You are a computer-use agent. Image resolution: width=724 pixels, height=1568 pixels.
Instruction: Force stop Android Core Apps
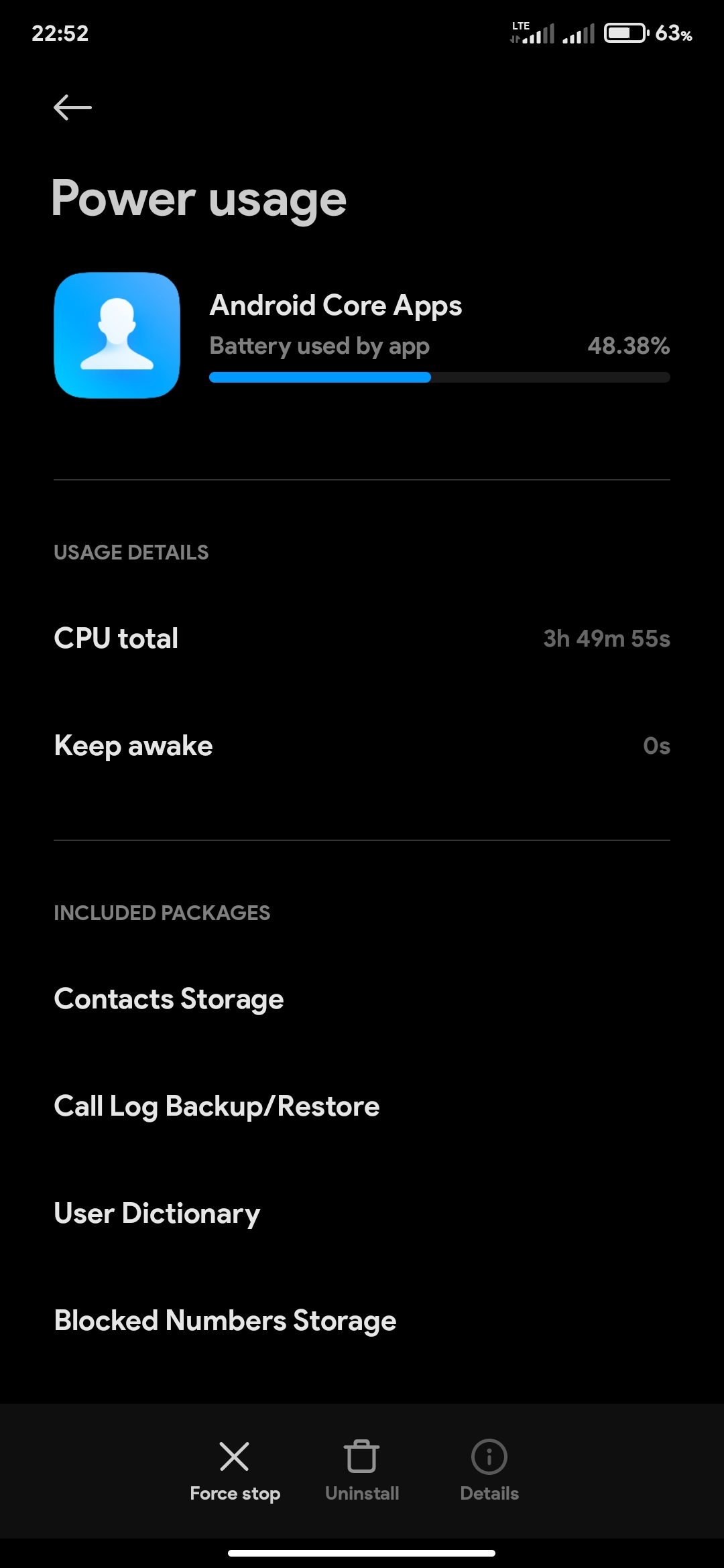[235, 1471]
